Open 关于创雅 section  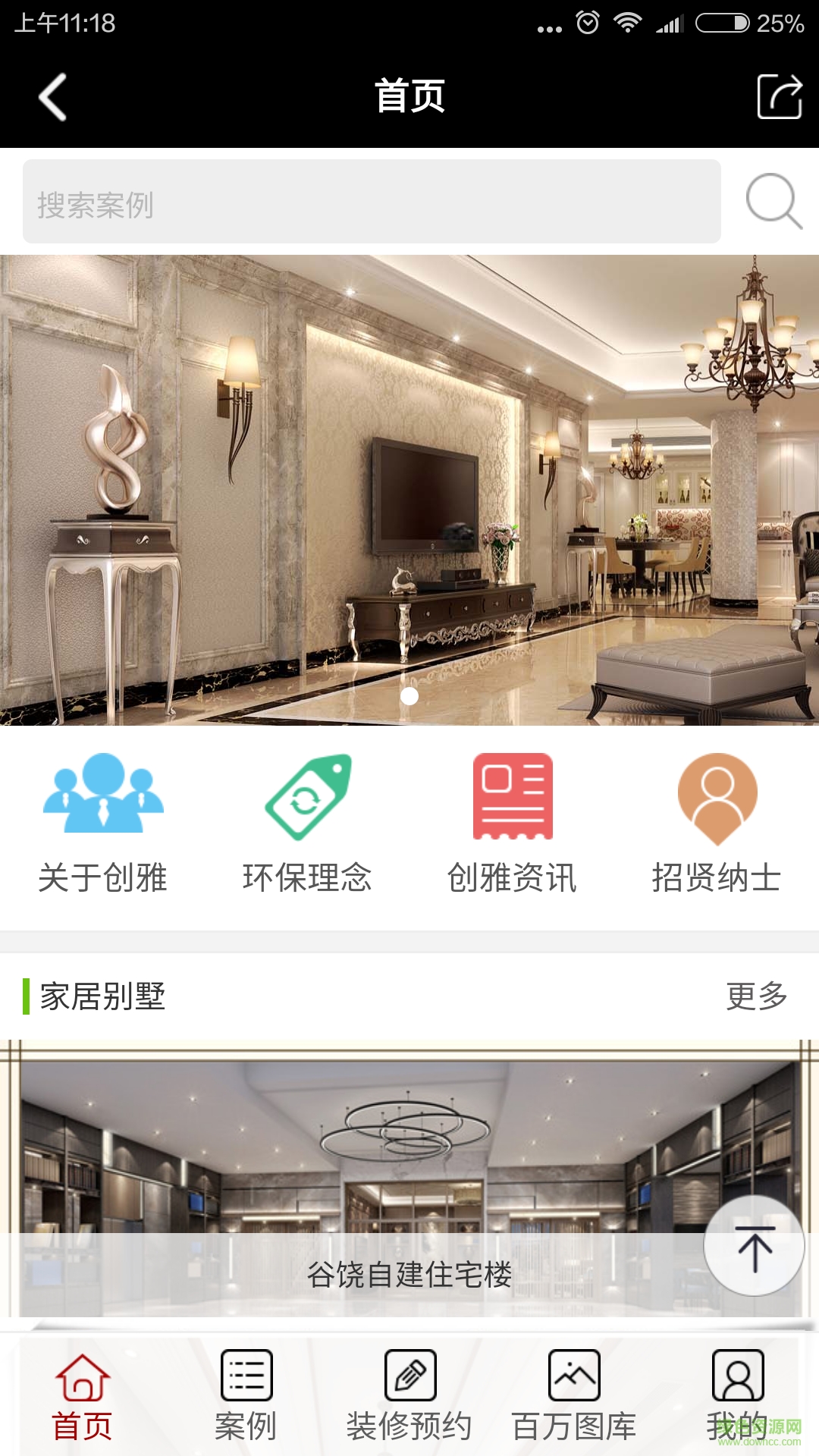tap(103, 824)
